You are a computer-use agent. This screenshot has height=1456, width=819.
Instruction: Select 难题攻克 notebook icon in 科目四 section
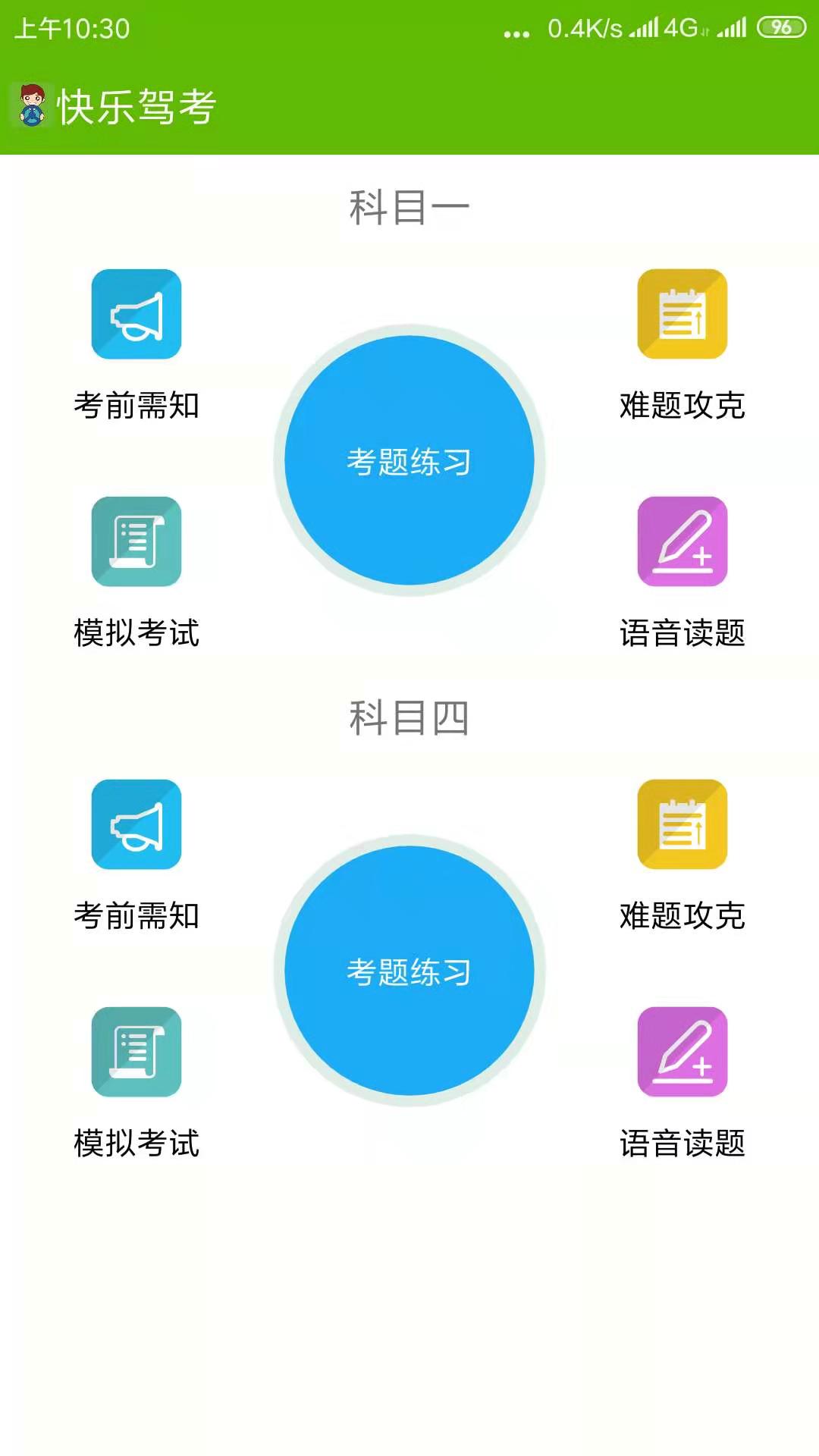coord(681,827)
